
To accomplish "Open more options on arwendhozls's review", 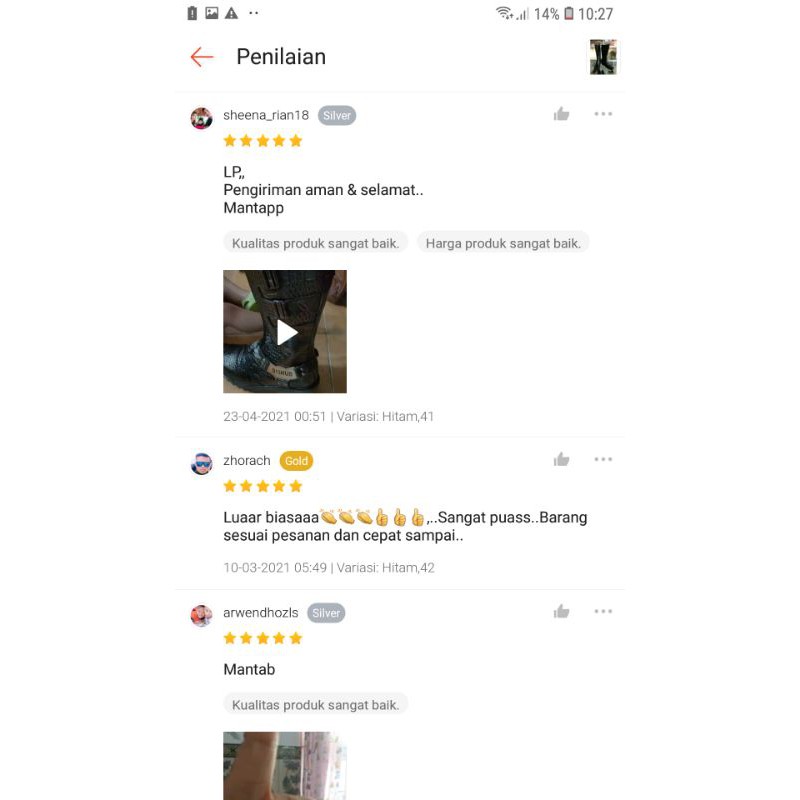I will [603, 611].
